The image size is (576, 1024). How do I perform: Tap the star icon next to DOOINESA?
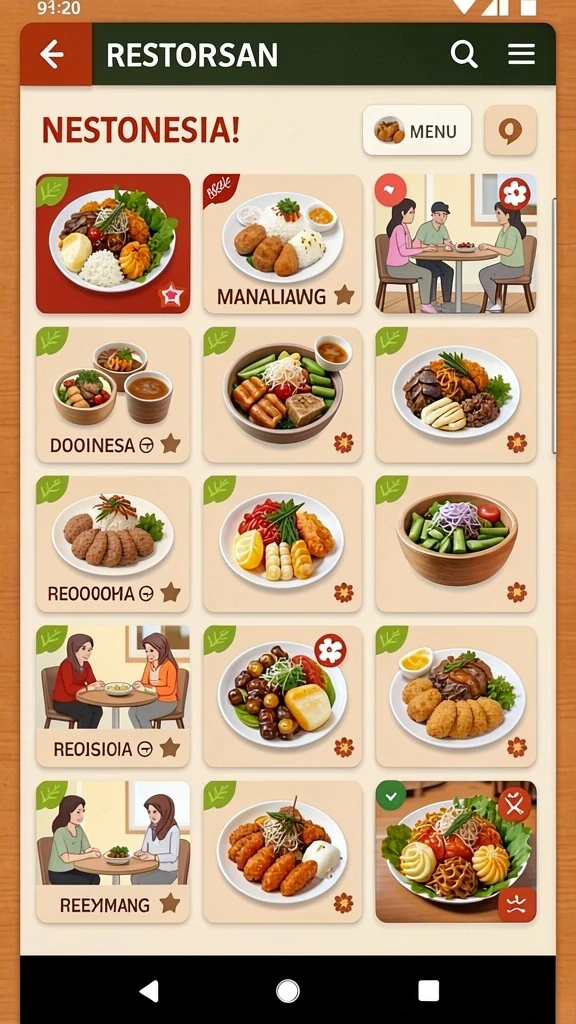(x=170, y=444)
